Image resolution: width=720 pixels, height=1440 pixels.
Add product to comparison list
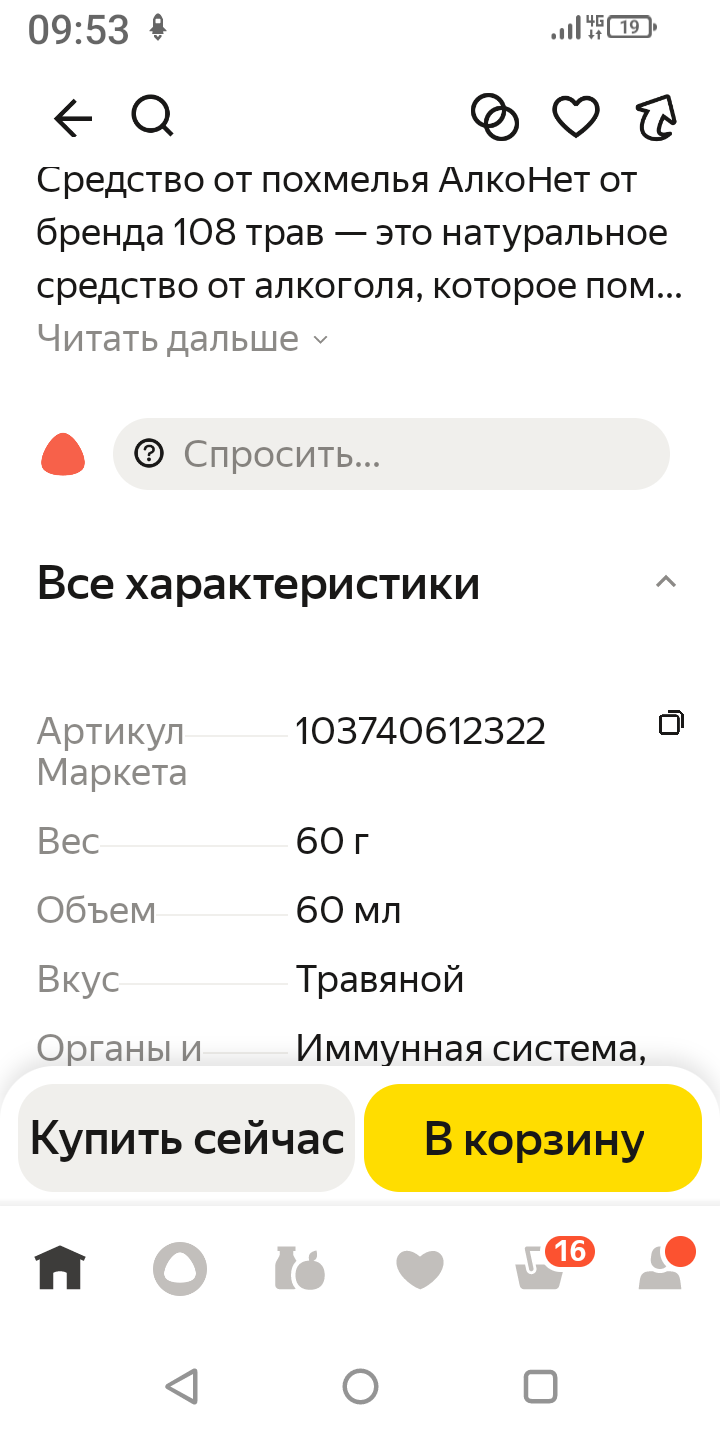pos(495,118)
